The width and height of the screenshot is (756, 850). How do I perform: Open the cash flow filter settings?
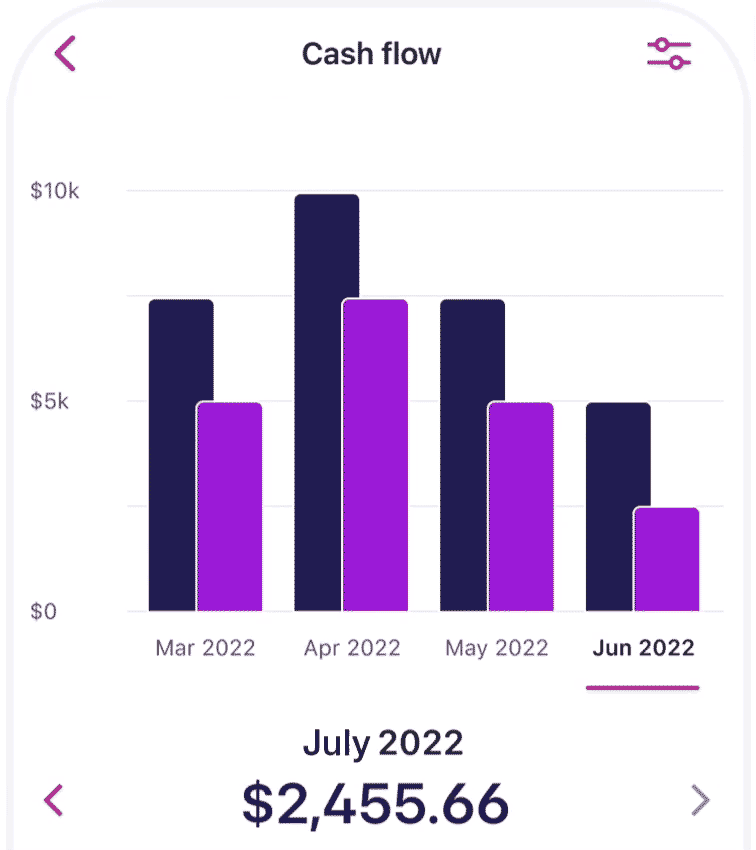[669, 53]
